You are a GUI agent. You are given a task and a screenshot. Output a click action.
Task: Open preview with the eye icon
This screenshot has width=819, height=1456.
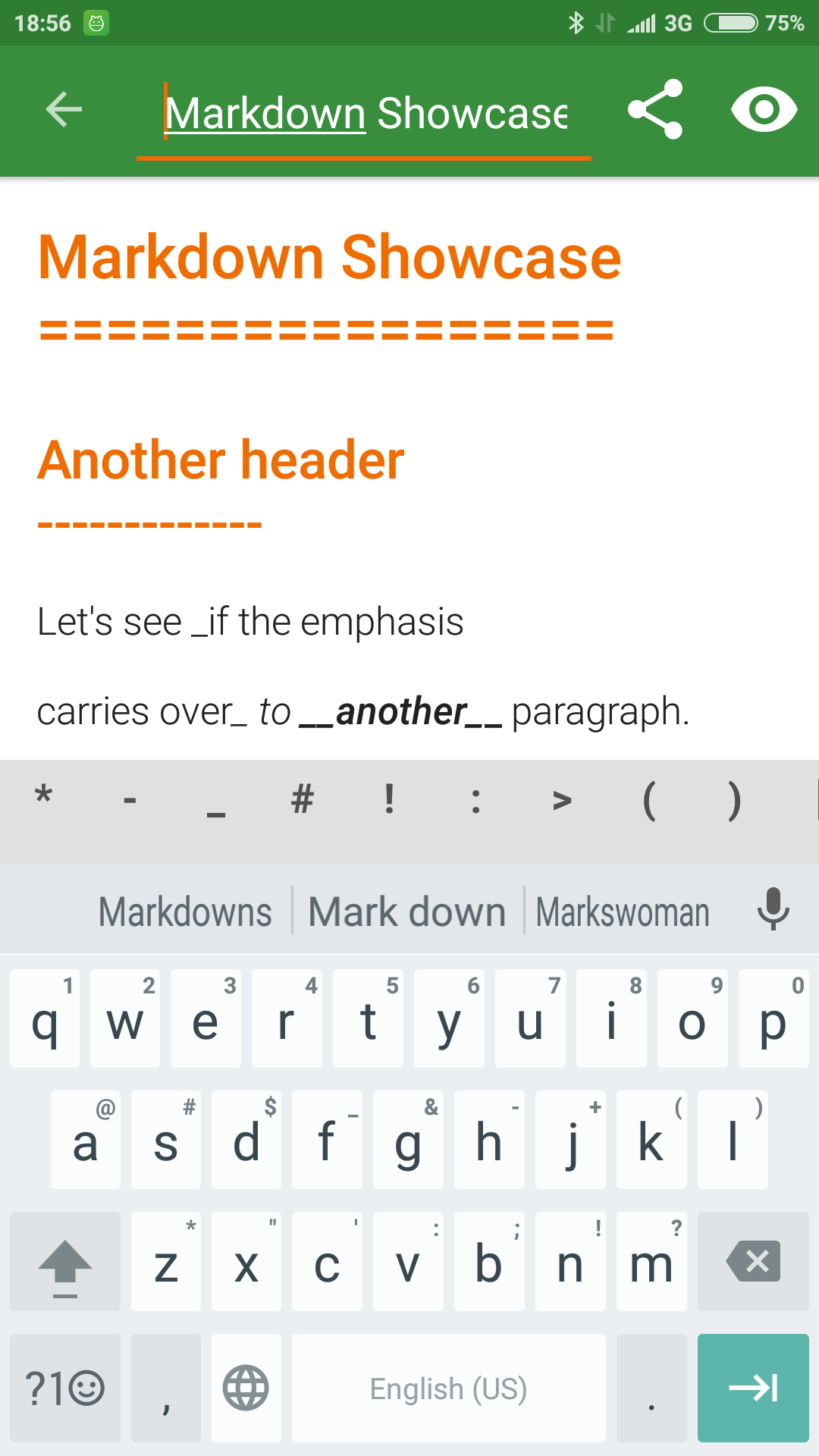764,110
